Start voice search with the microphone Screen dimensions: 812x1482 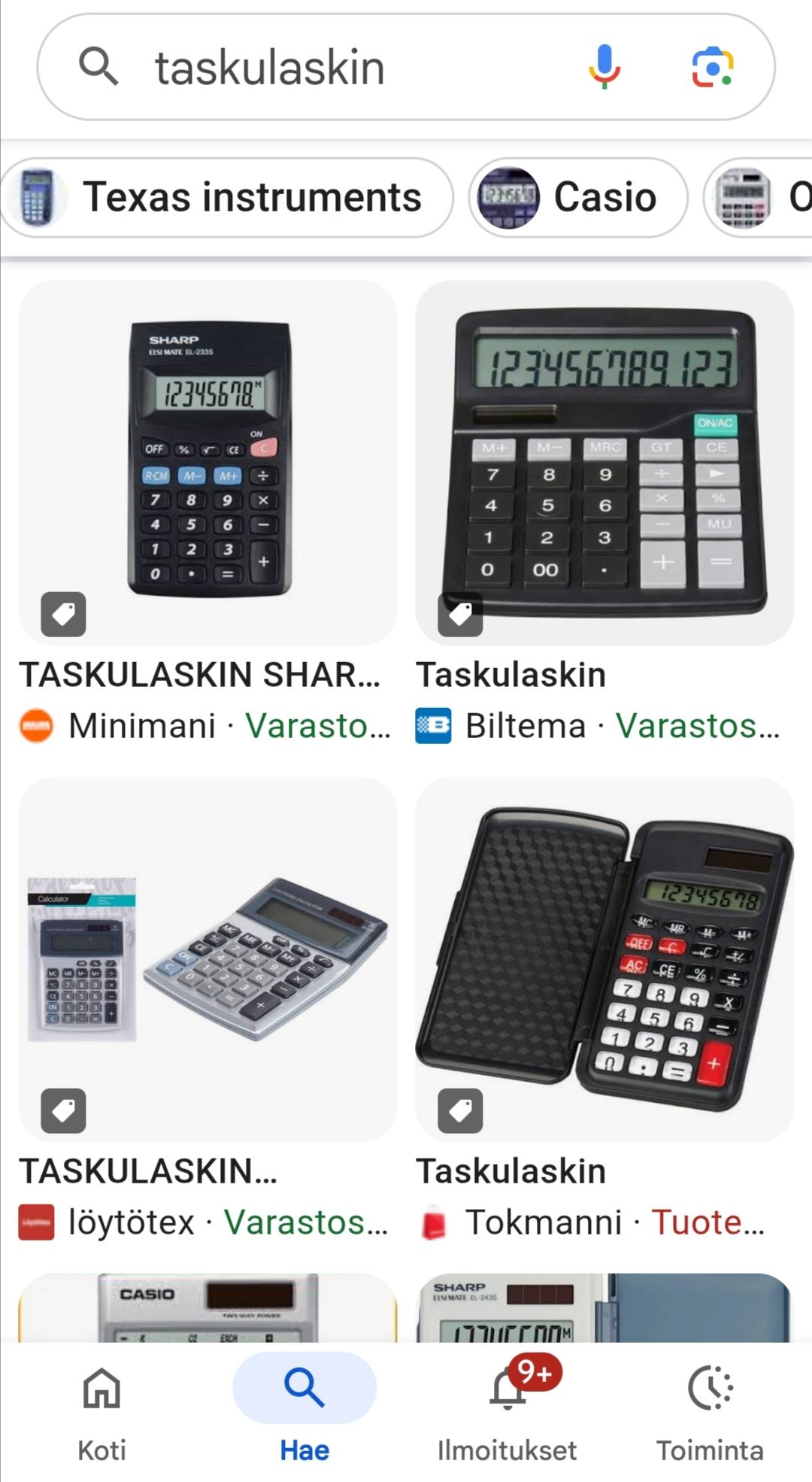(x=604, y=67)
